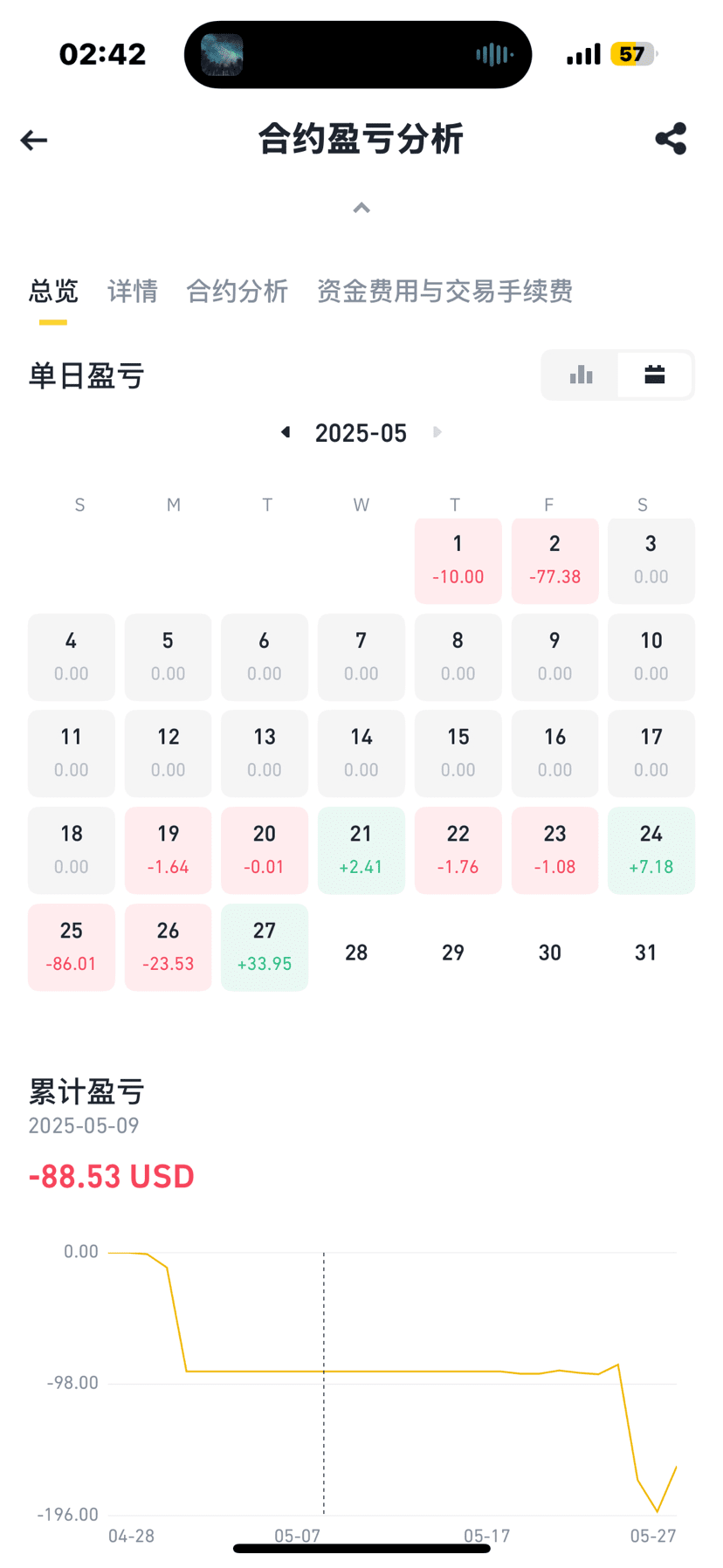Tap the May 2 cell showing -77.38

pos(554,560)
